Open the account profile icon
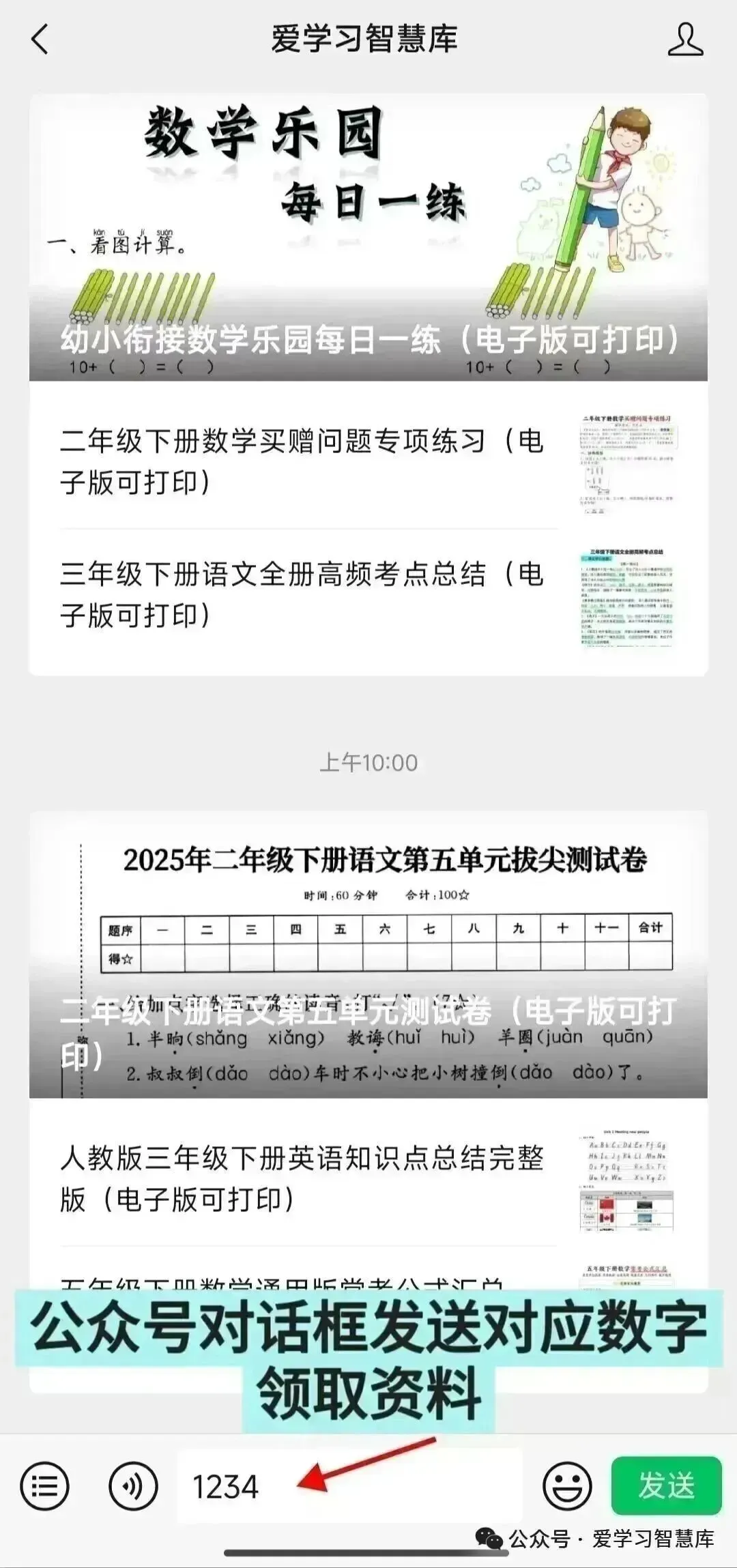This screenshot has height=1568, width=737. coord(685,39)
